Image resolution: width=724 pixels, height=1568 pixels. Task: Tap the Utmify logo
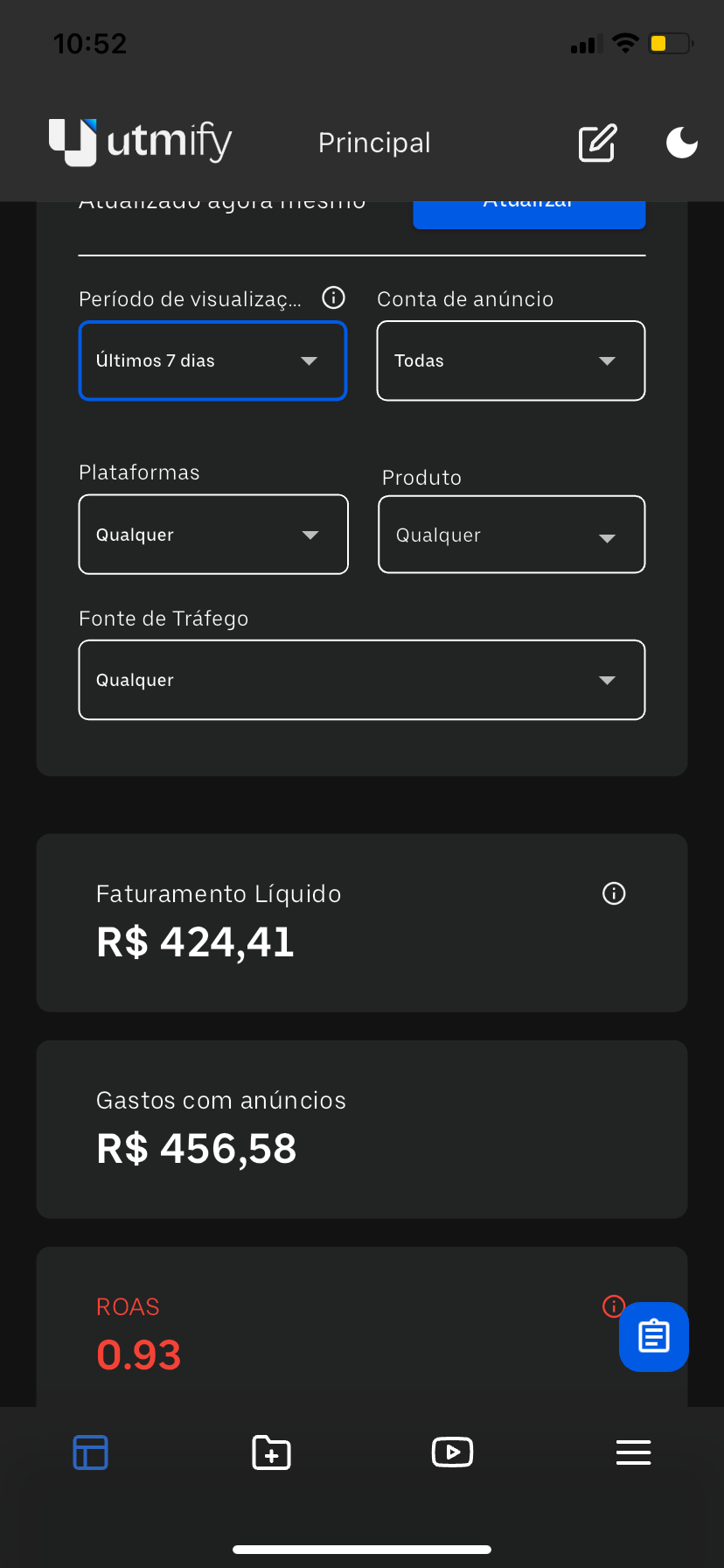pos(139,143)
